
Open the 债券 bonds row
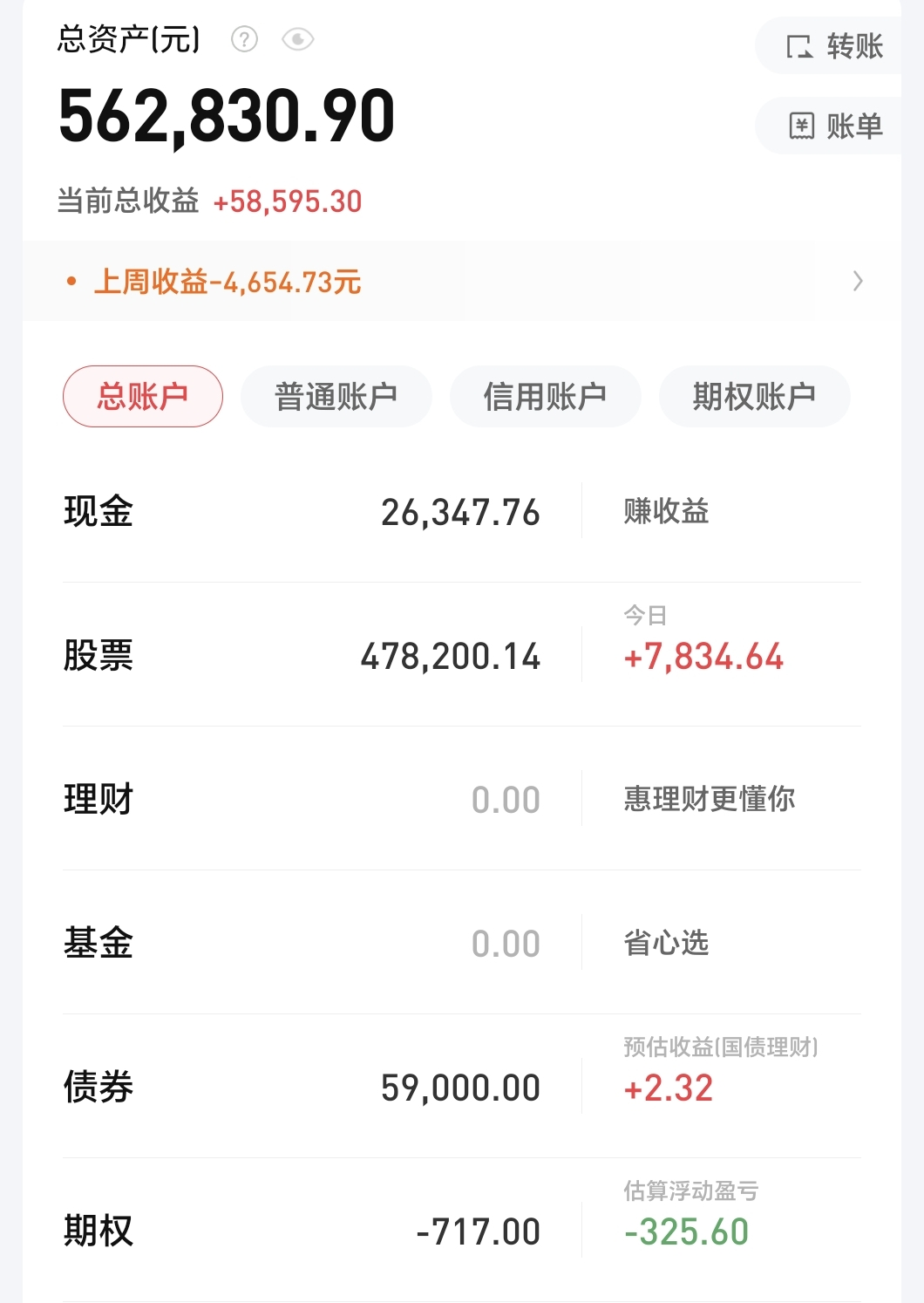[x=301, y=1088]
